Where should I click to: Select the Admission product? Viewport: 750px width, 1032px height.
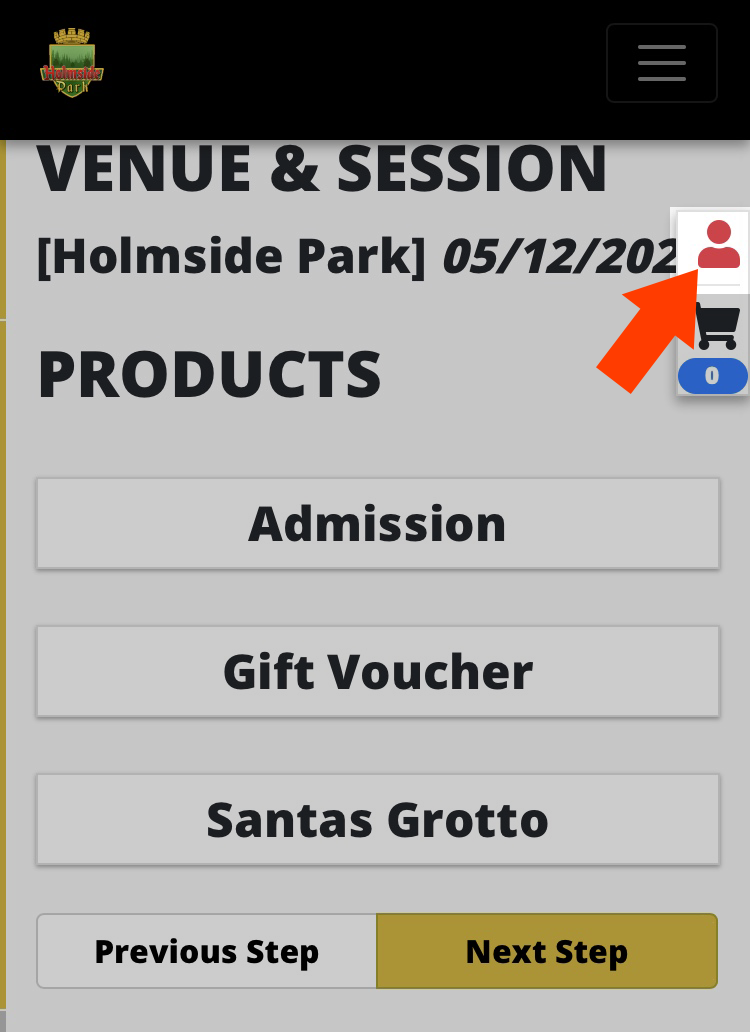click(377, 524)
